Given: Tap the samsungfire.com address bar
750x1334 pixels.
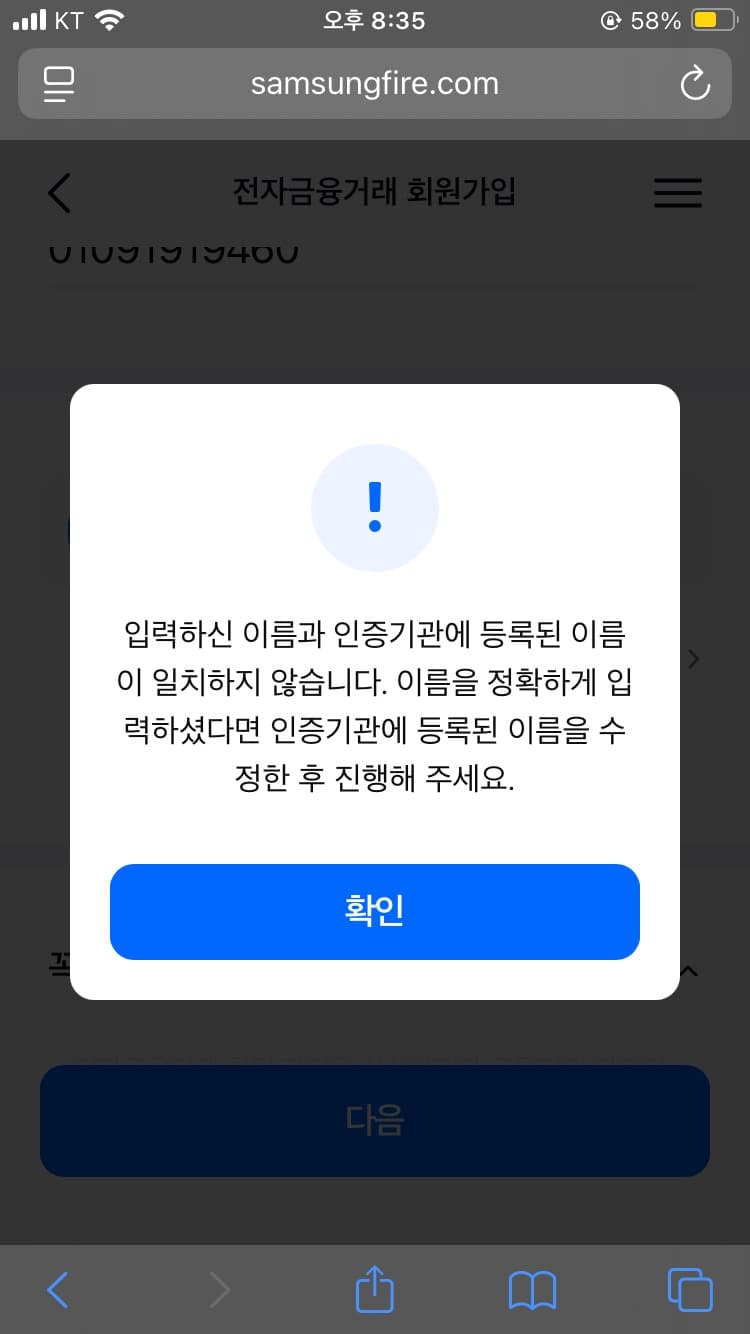Looking at the screenshot, I should tap(374, 84).
